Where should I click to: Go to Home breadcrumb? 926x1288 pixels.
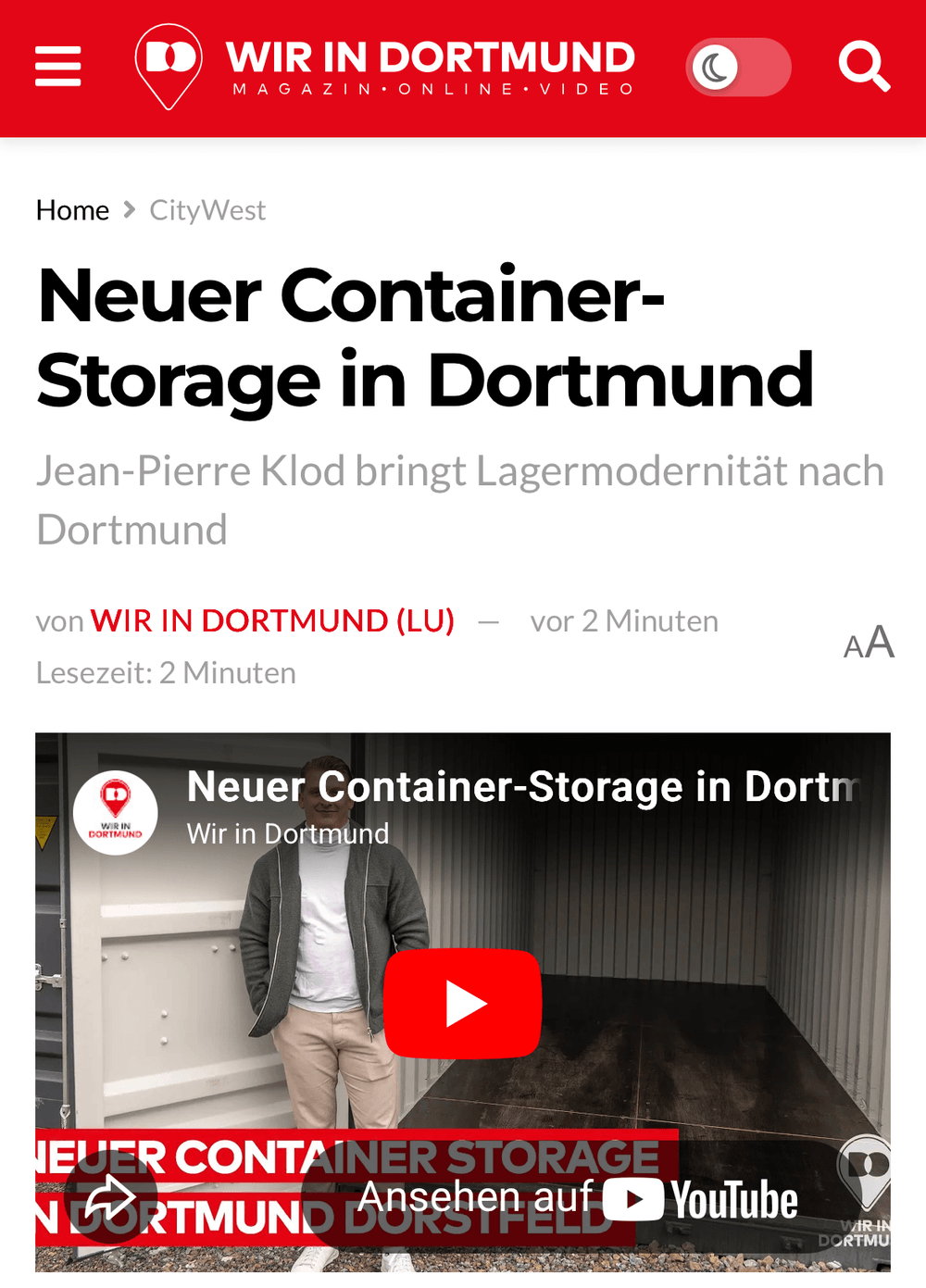pos(72,210)
